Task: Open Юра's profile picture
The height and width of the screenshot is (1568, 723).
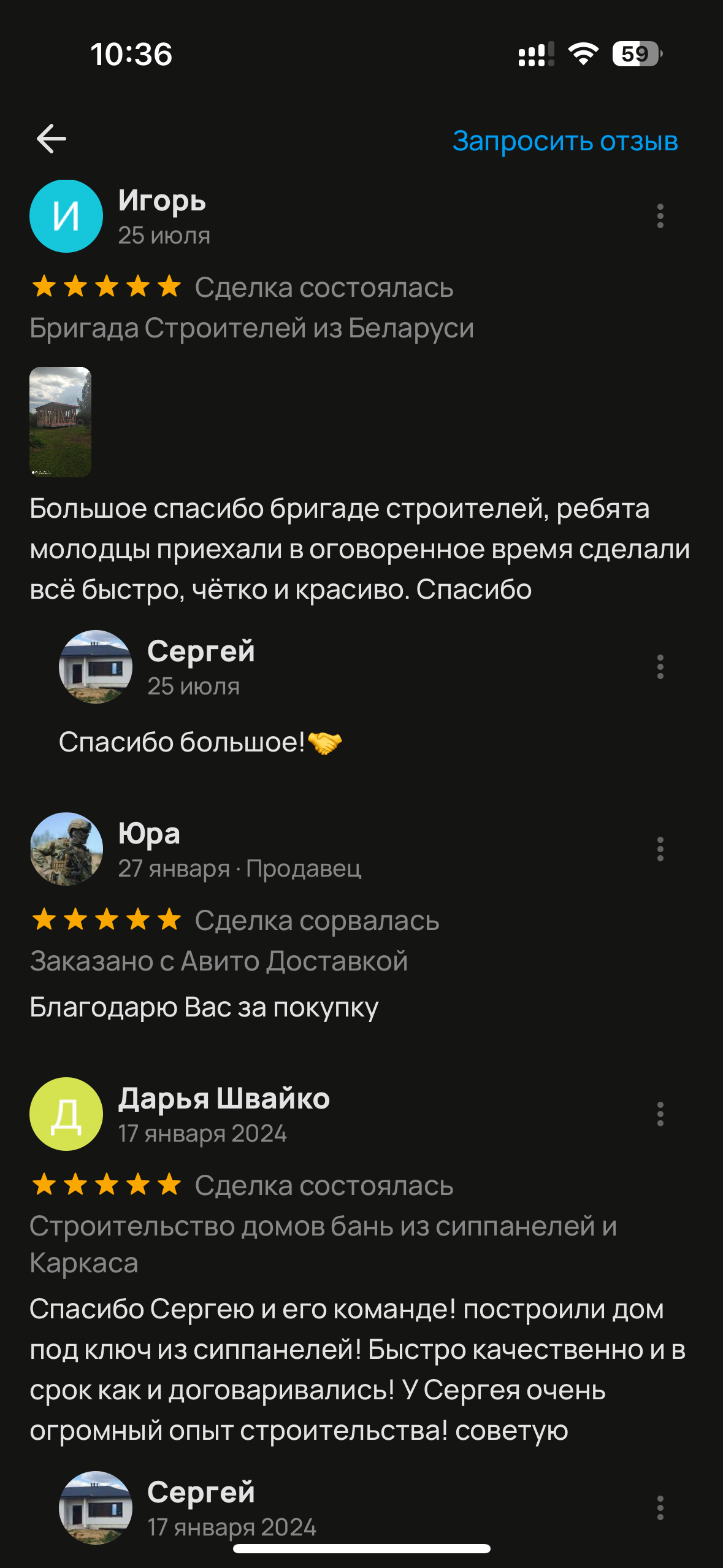Action: point(66,849)
